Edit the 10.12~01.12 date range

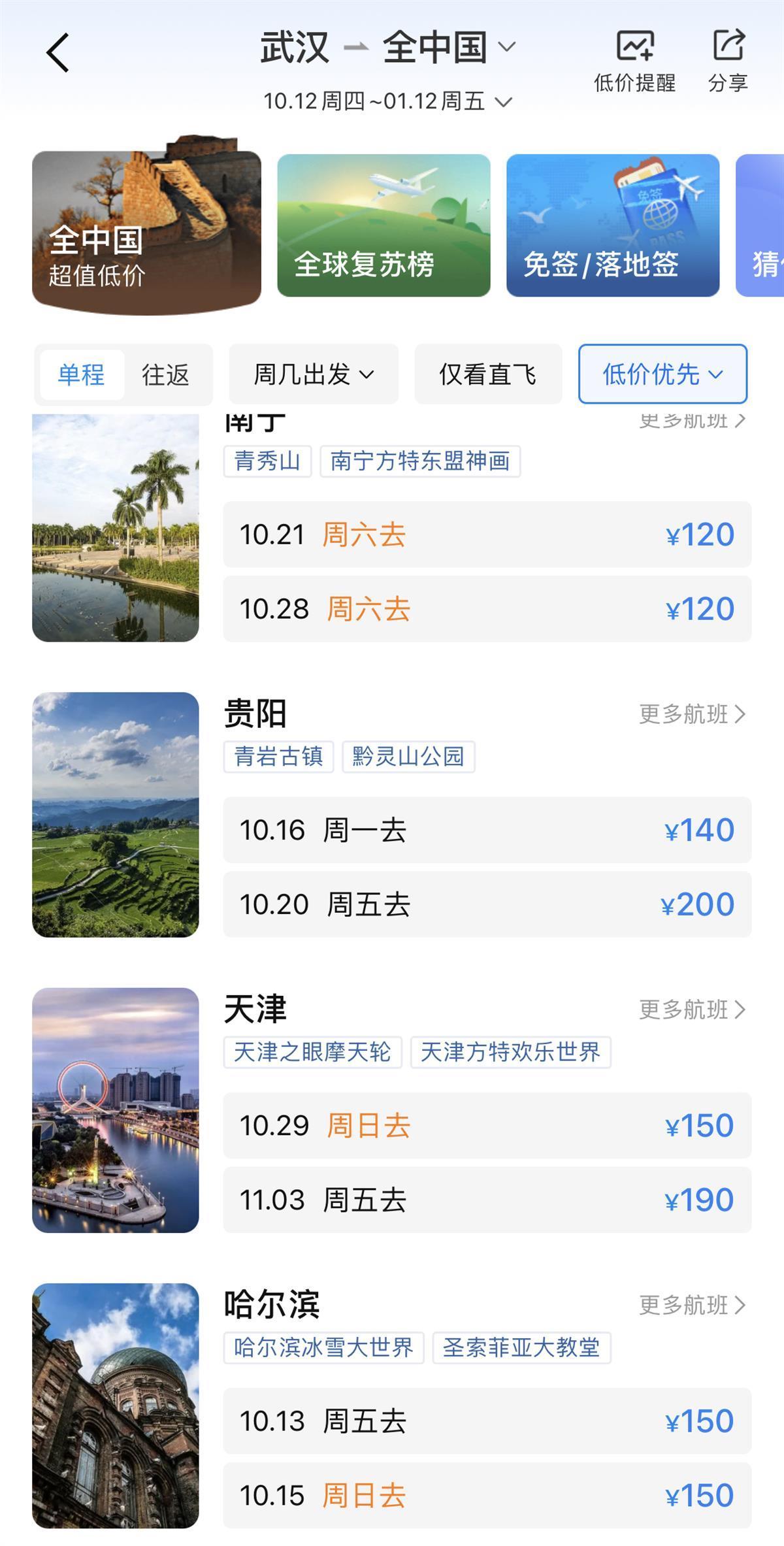click(x=387, y=101)
